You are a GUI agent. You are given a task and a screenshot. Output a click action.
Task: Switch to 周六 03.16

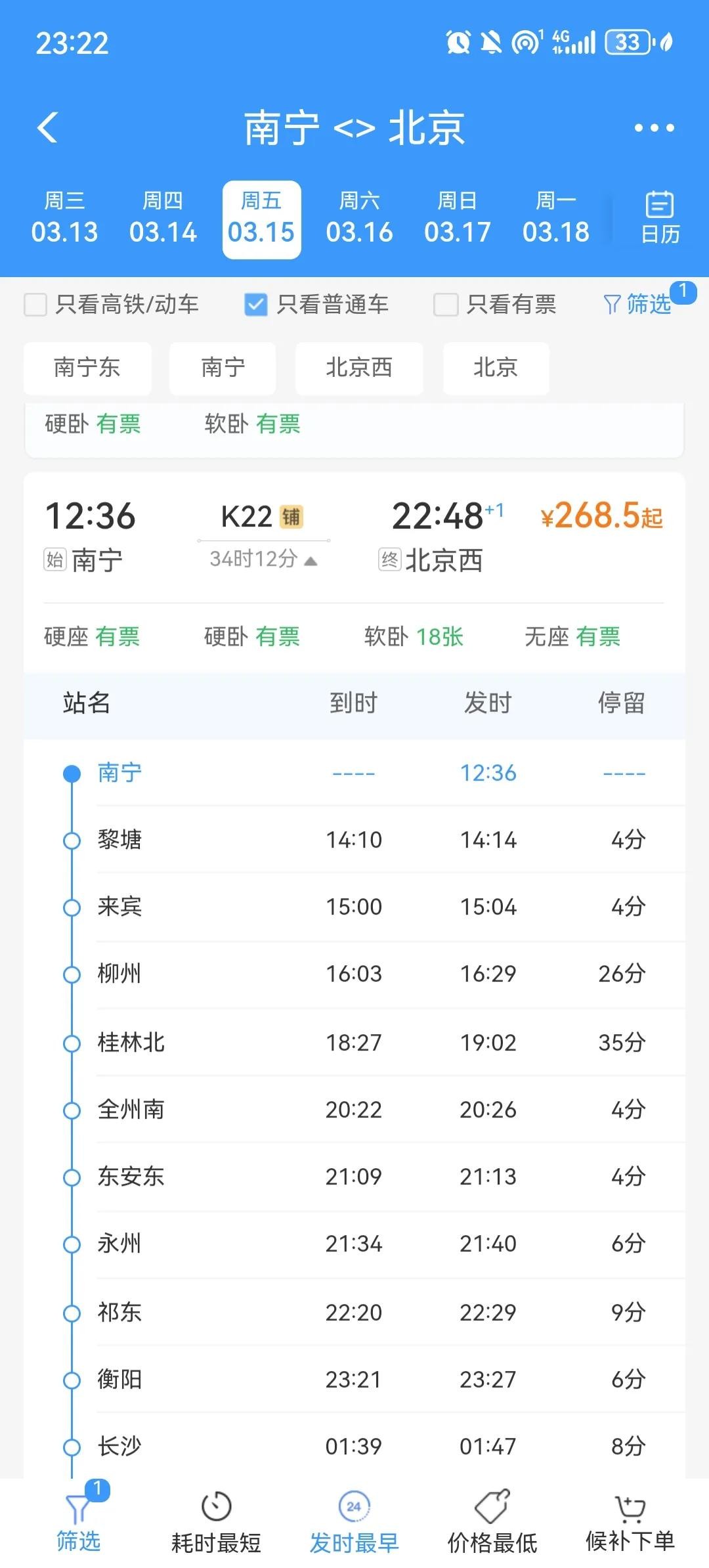[x=359, y=219]
